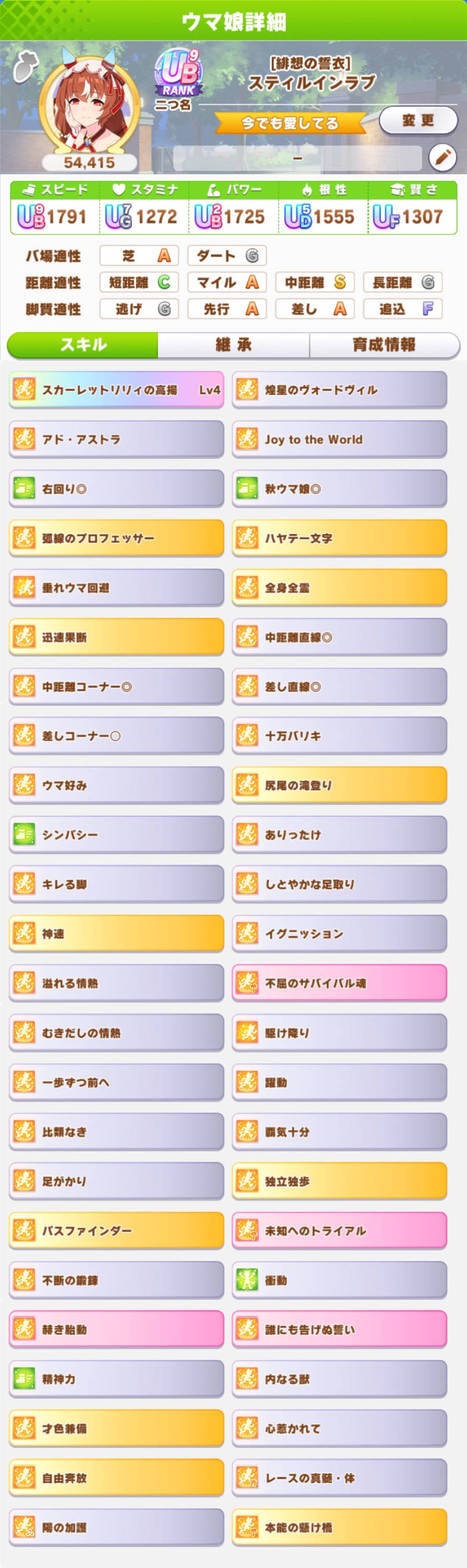
Task: Open the アド・アストラ skill
Action: click(116, 439)
